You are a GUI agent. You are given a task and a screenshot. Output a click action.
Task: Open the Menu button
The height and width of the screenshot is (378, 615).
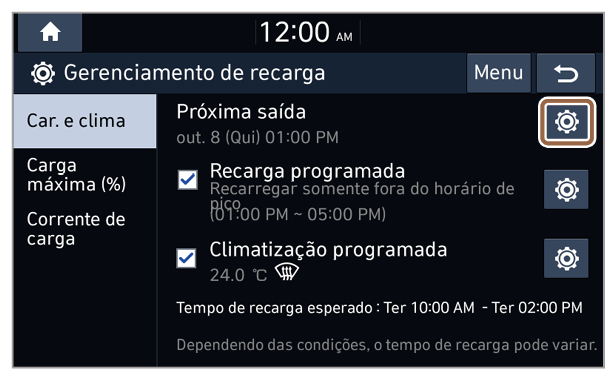[499, 73]
